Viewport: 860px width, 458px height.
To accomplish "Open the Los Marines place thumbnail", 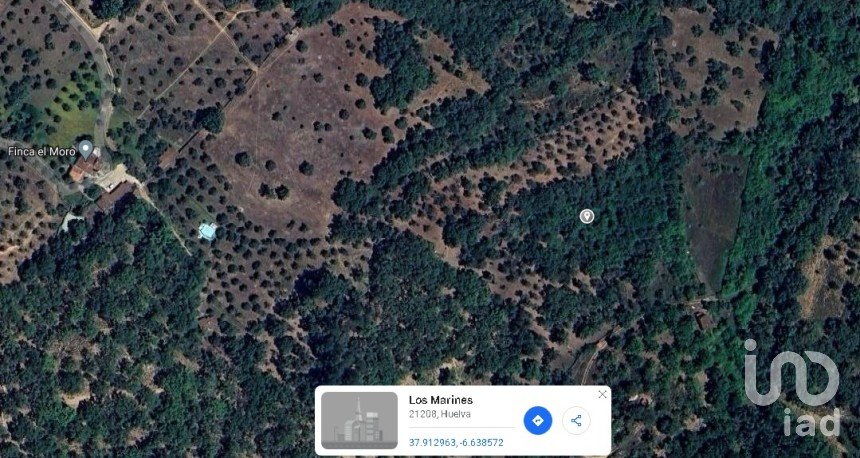I will pyautogui.click(x=359, y=420).
